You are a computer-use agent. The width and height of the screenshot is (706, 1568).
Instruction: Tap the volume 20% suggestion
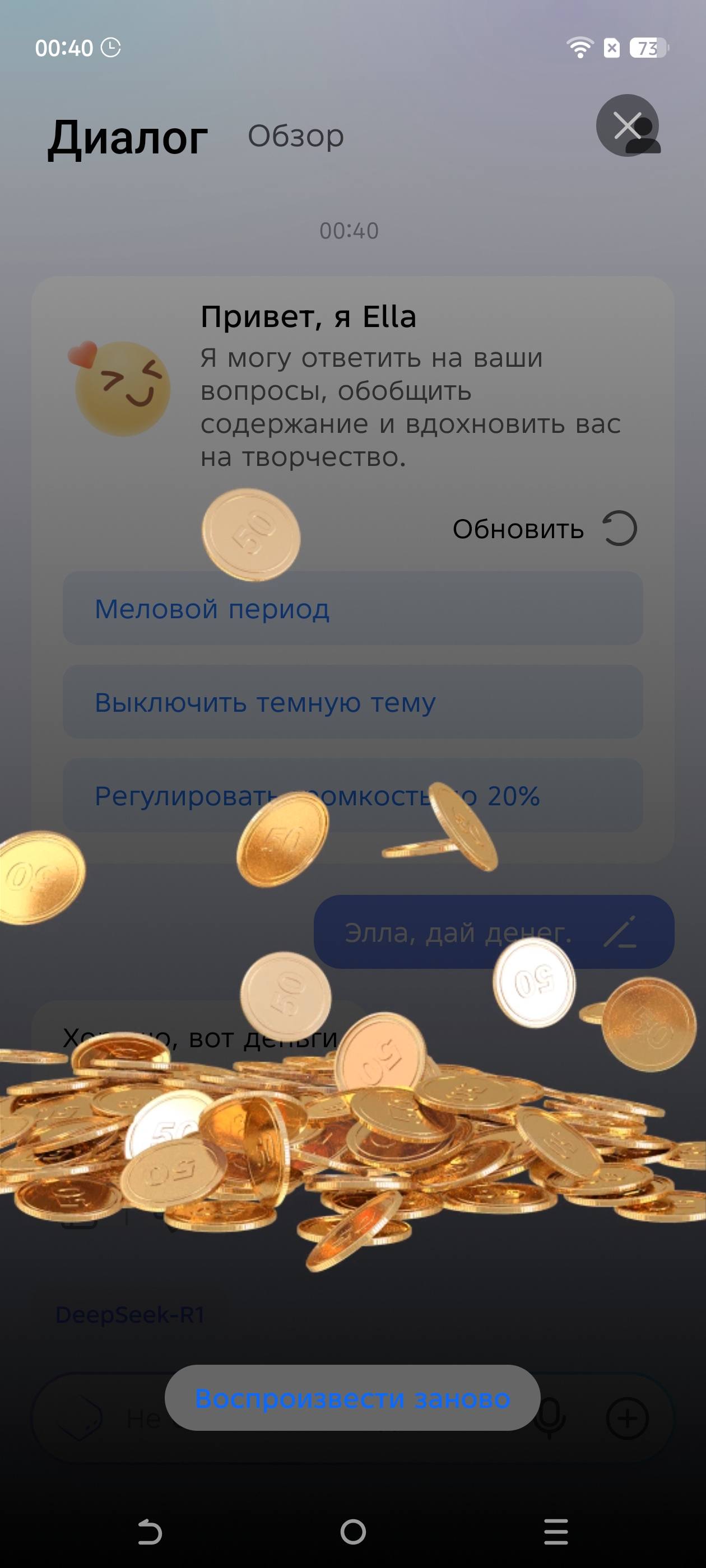pos(352,796)
